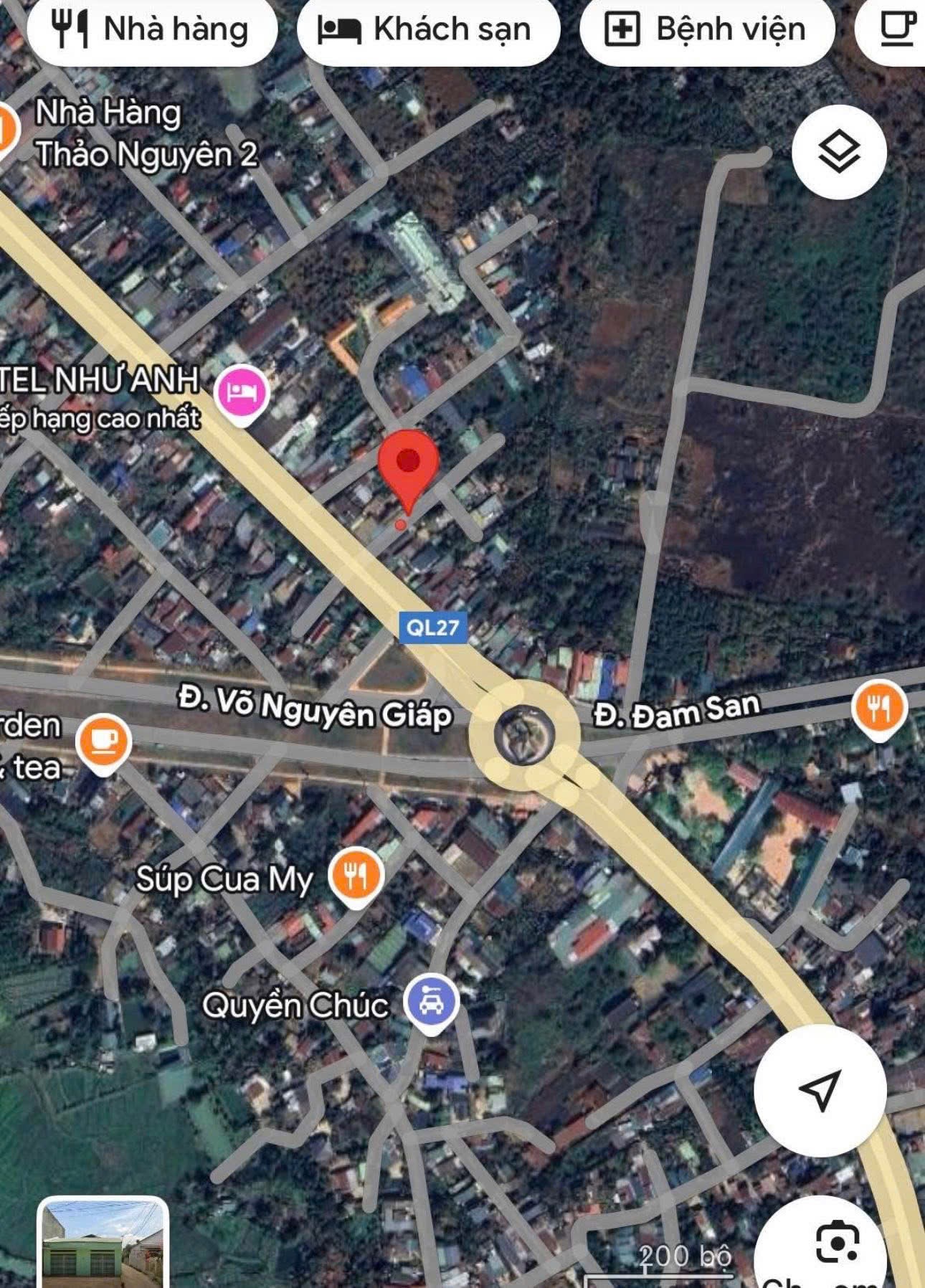This screenshot has height=1288, width=925.
Task: Open the coffee shop marker near garden & tea
Action: point(104,743)
